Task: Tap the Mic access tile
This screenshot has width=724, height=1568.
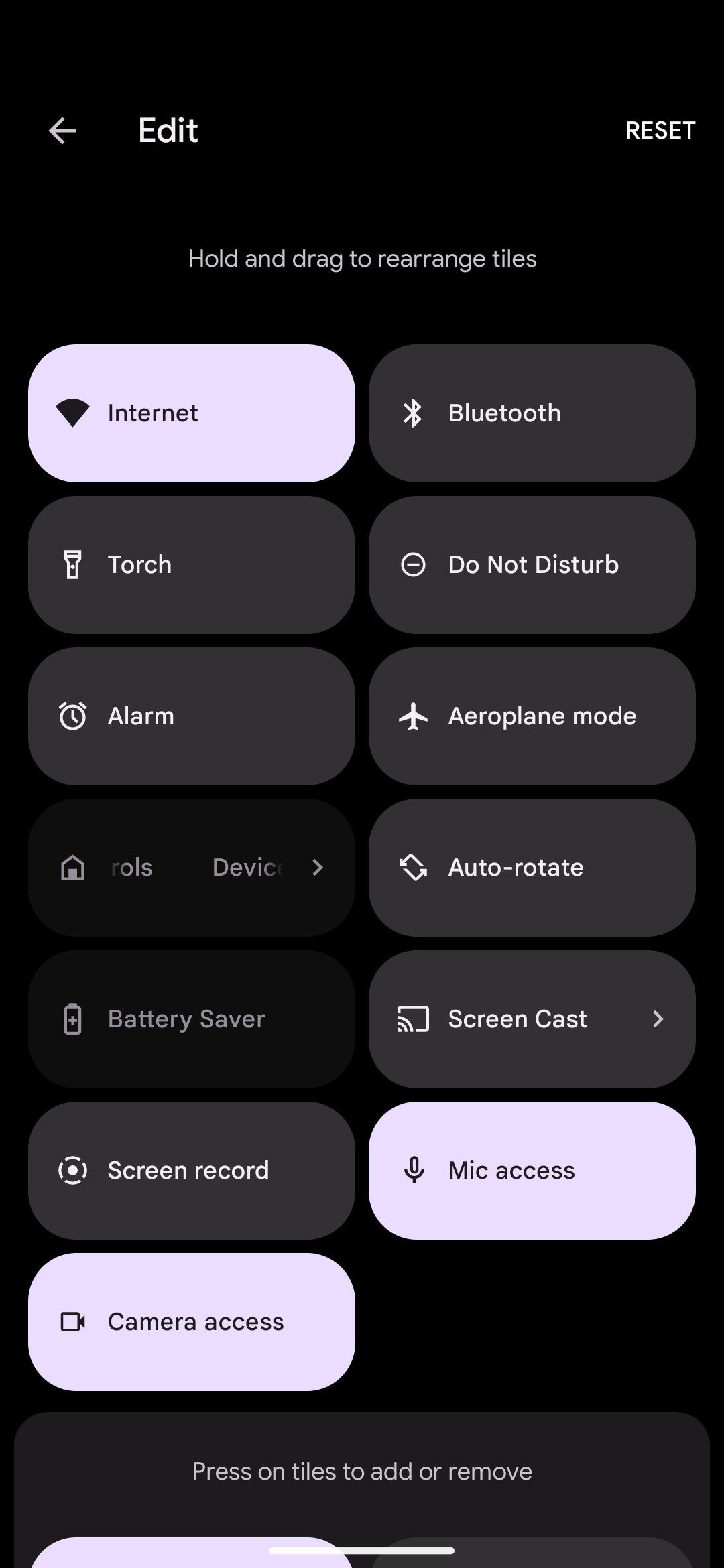Action: (532, 1171)
